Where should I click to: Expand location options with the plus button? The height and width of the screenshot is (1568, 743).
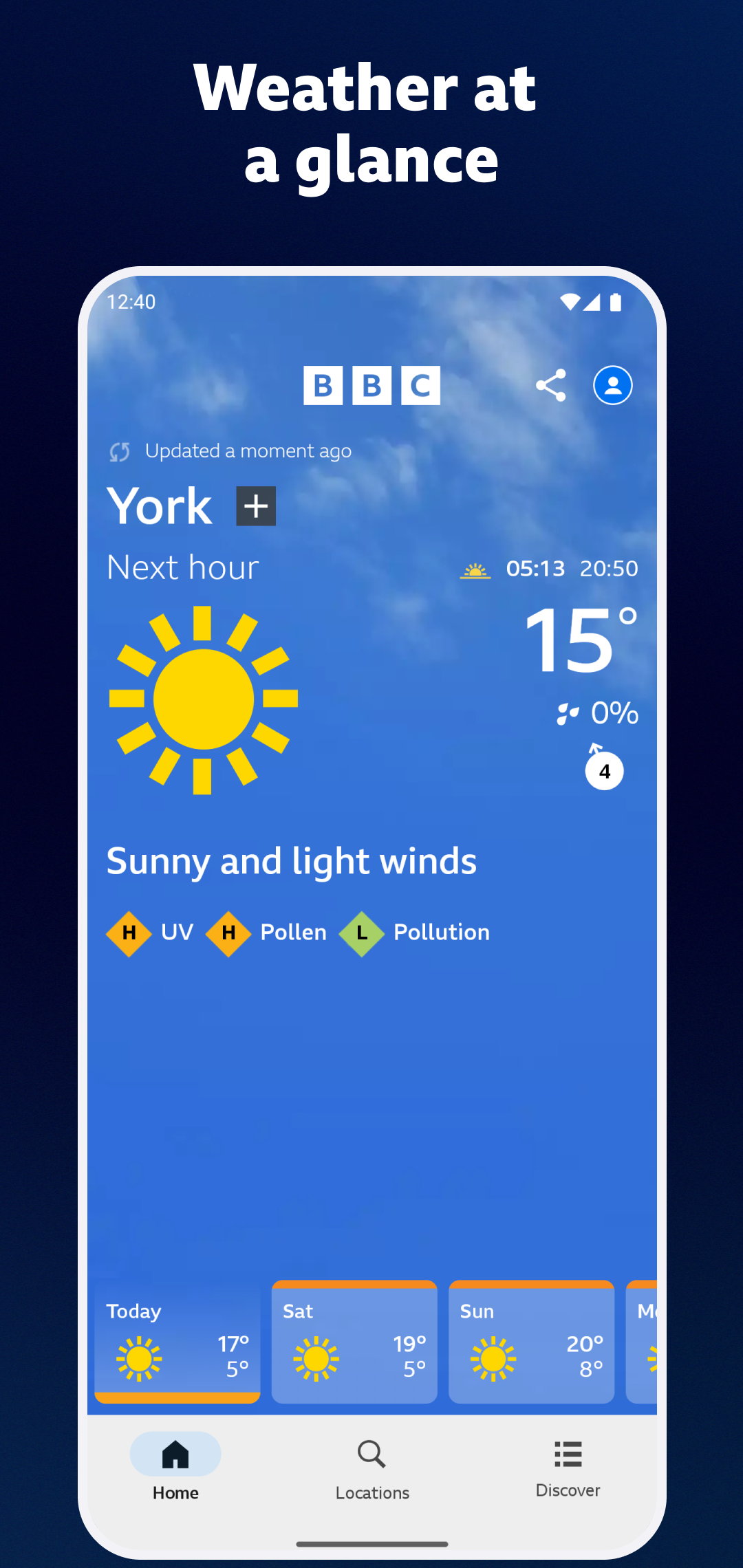pyautogui.click(x=255, y=505)
